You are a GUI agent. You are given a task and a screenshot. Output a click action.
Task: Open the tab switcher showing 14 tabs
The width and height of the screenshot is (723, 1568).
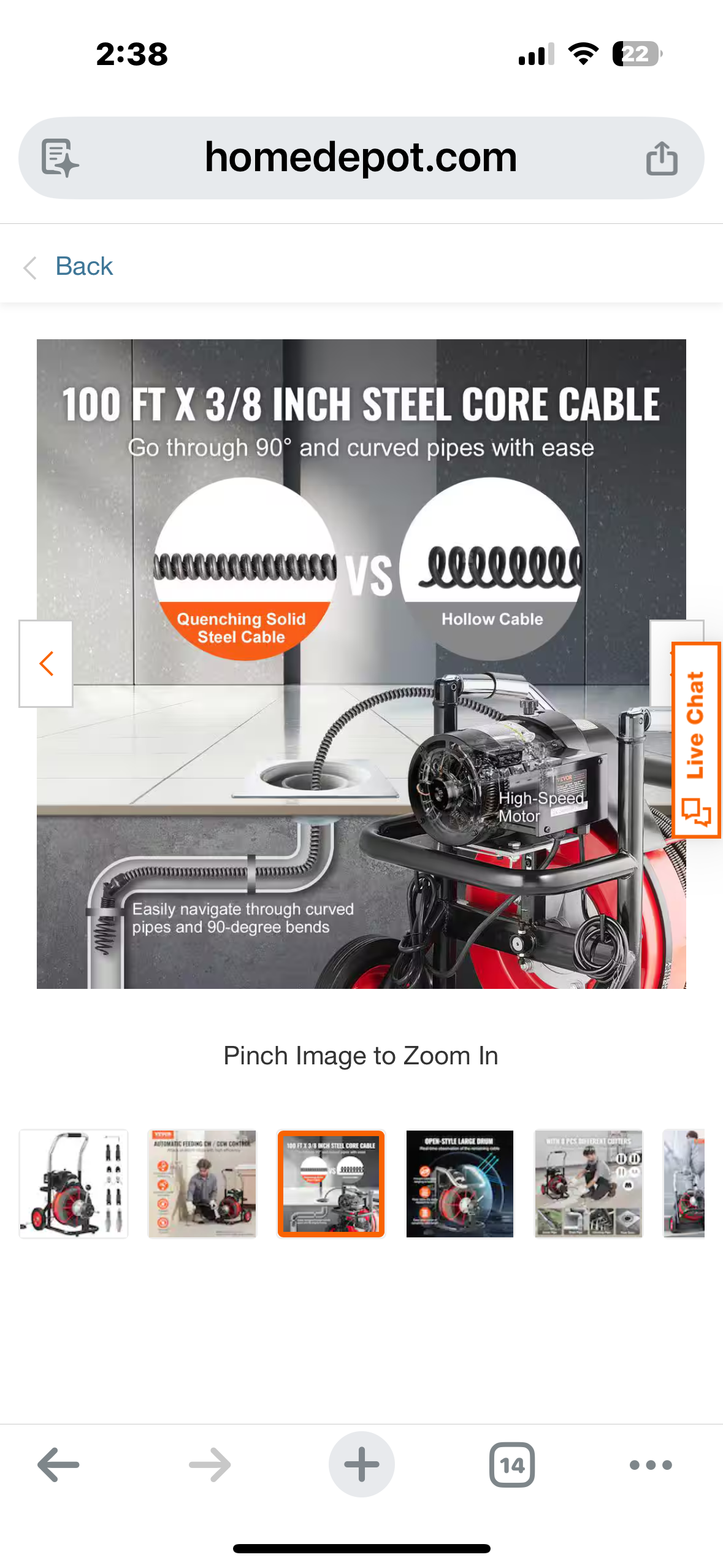511,1465
